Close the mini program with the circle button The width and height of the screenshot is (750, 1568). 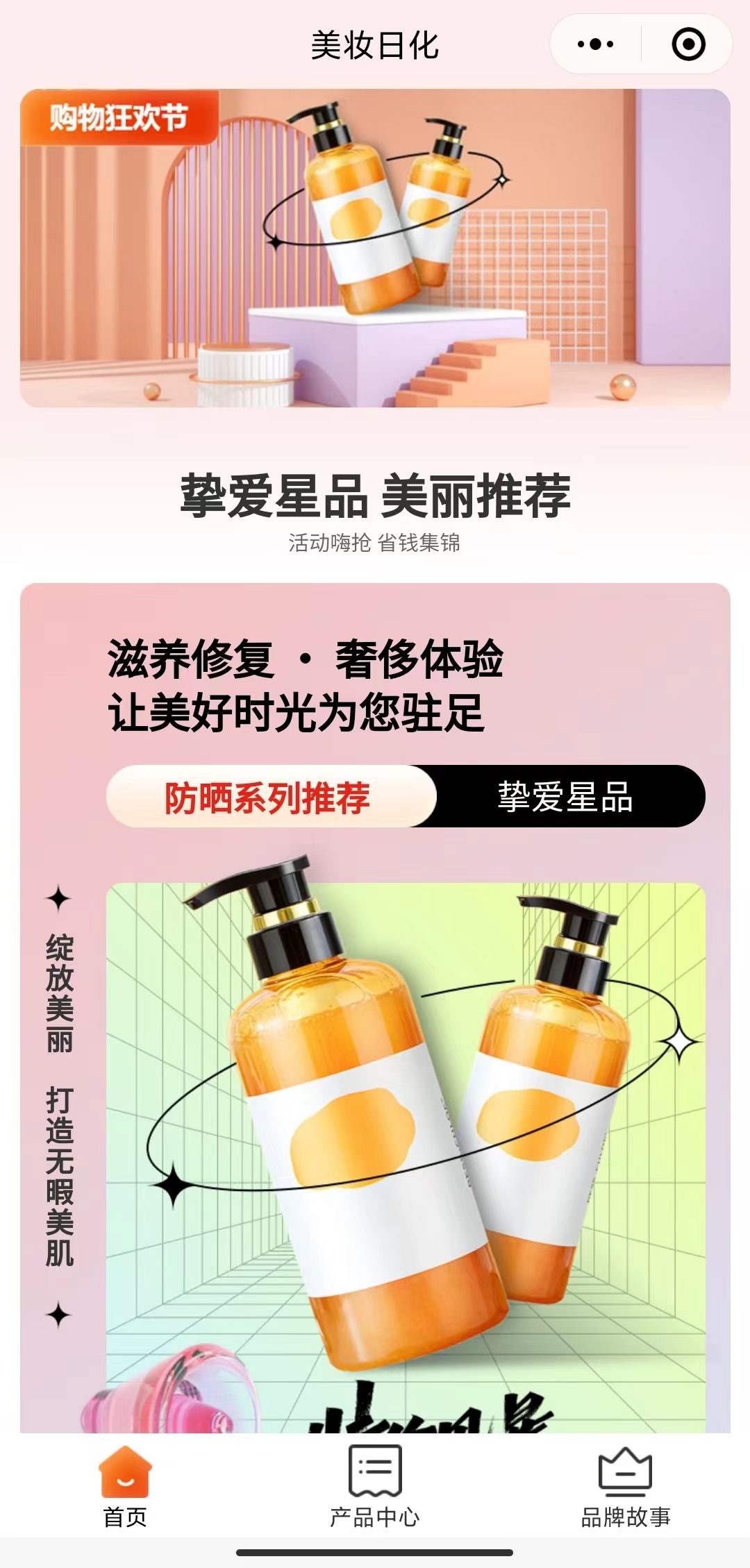pos(688,45)
